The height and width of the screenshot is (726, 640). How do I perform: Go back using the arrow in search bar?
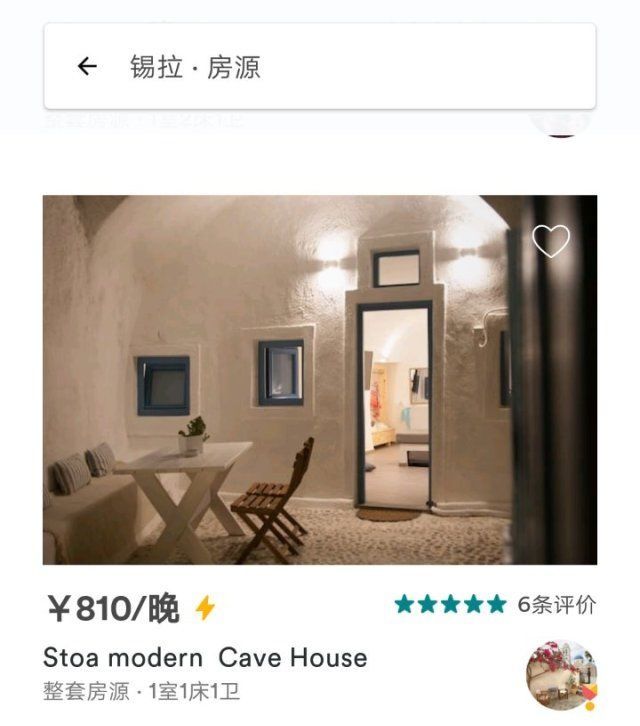tap(87, 67)
